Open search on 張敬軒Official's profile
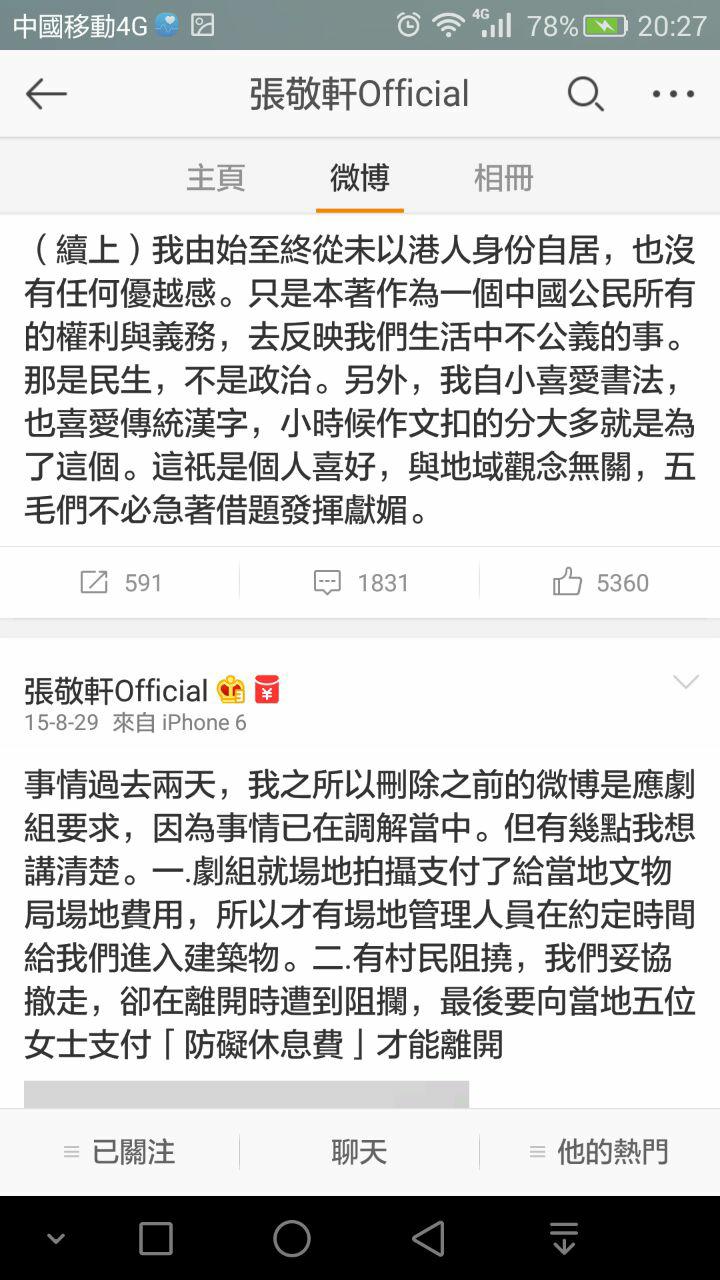The image size is (720, 1280). 585,95
